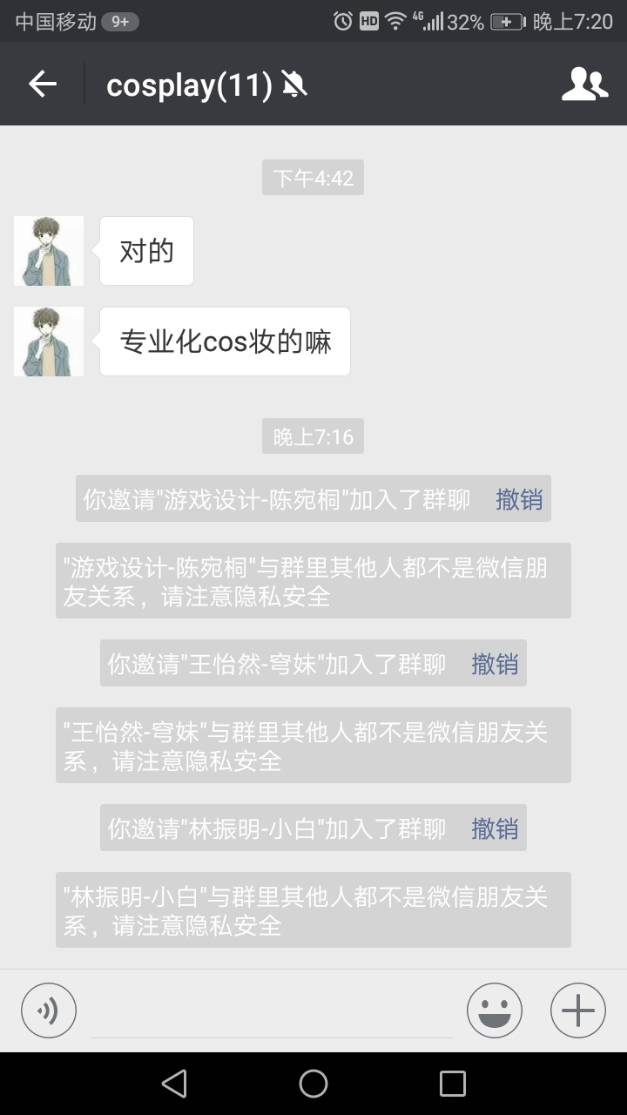Revoke invitation of 林振明-小白

click(x=495, y=828)
